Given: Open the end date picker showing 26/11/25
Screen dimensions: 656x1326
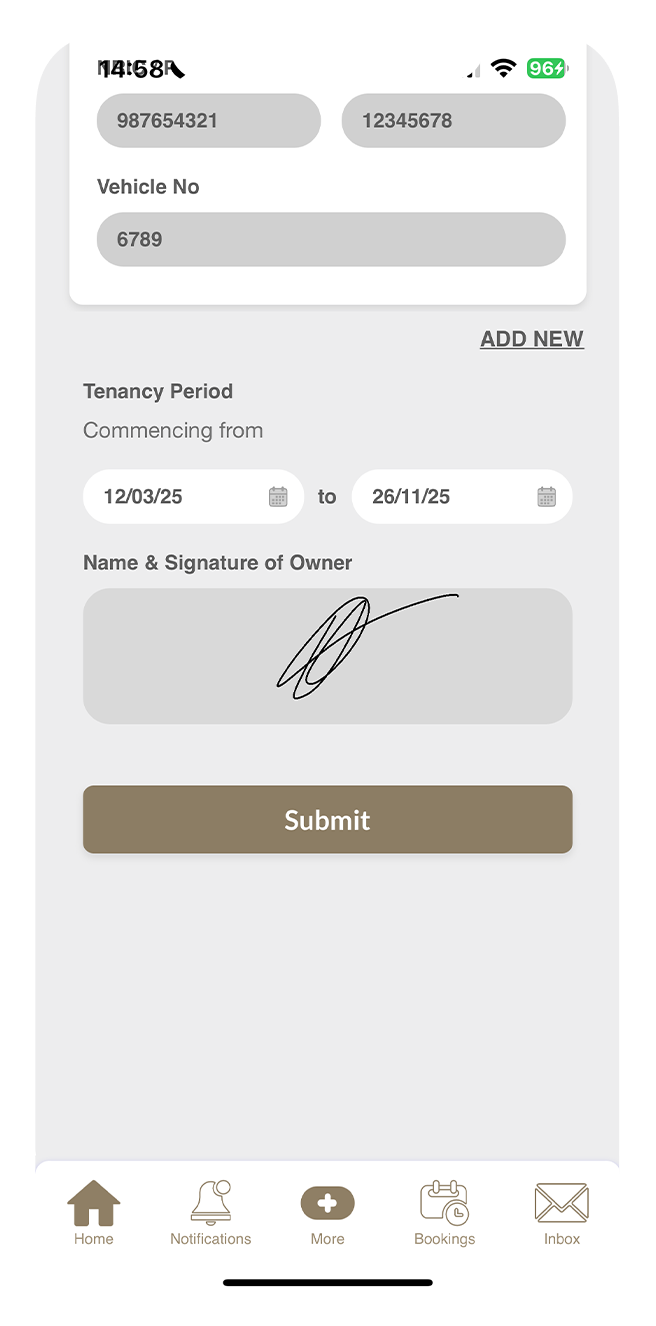Looking at the screenshot, I should pos(462,497).
